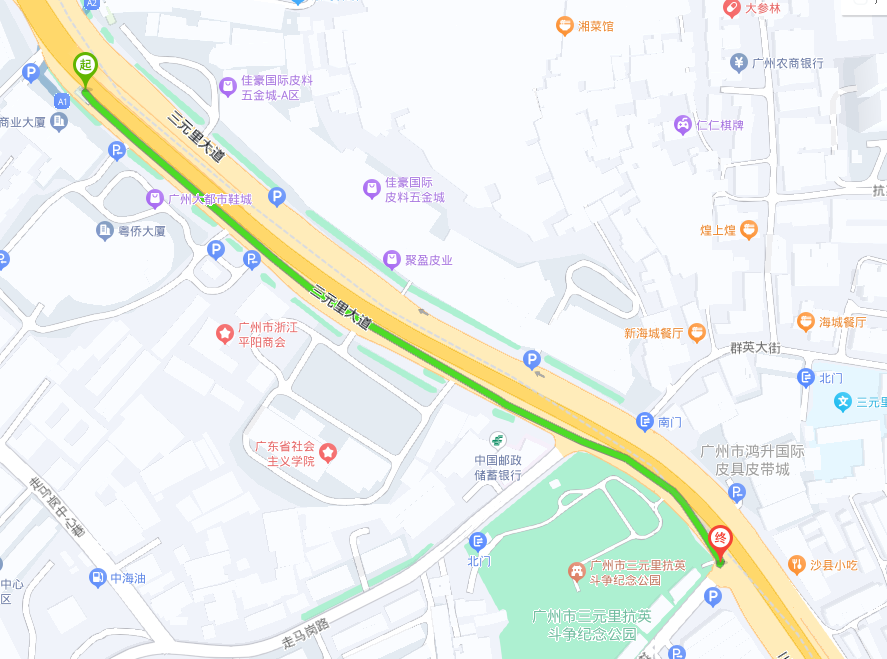Select the 聚盈皮业 shop marker
This screenshot has height=659, width=887.
click(x=392, y=260)
